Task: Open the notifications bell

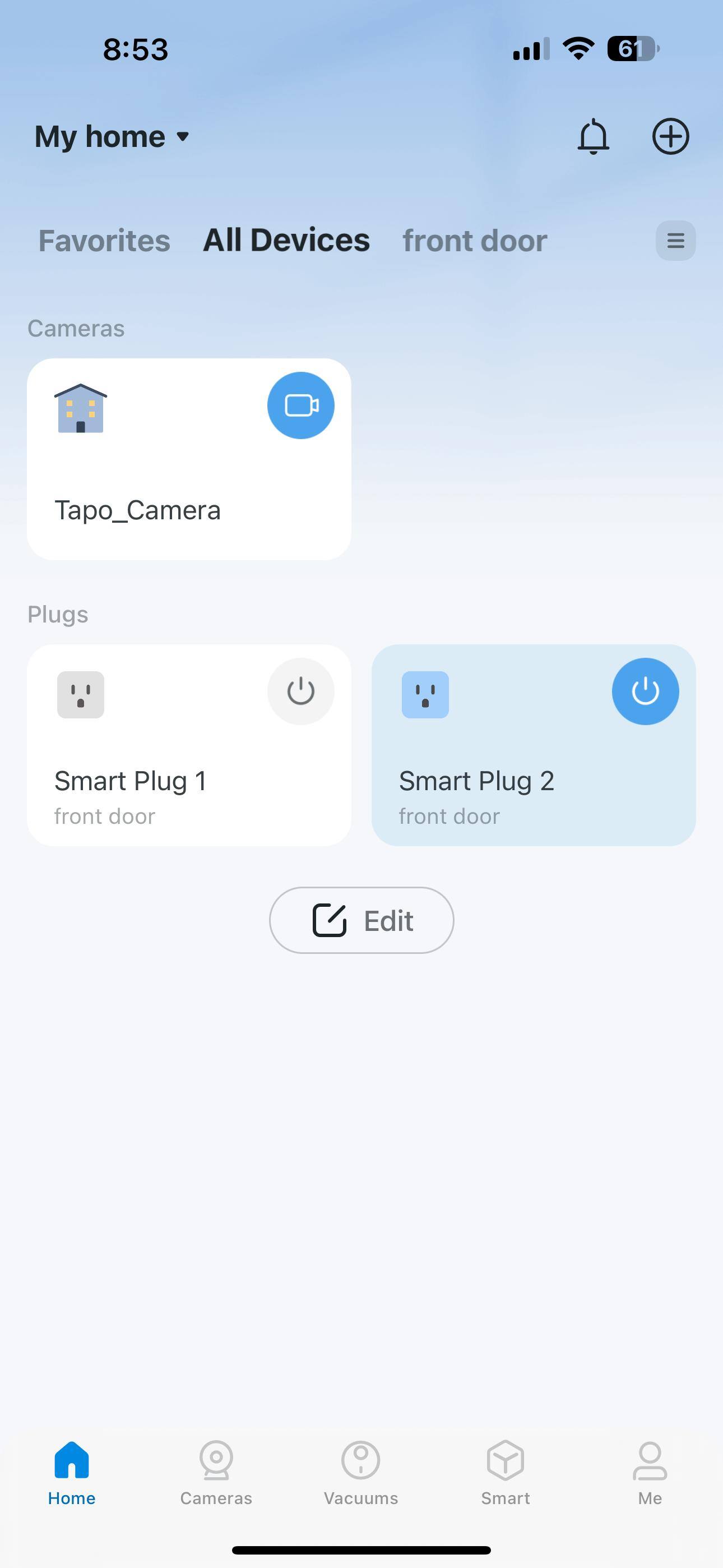Action: click(x=593, y=136)
